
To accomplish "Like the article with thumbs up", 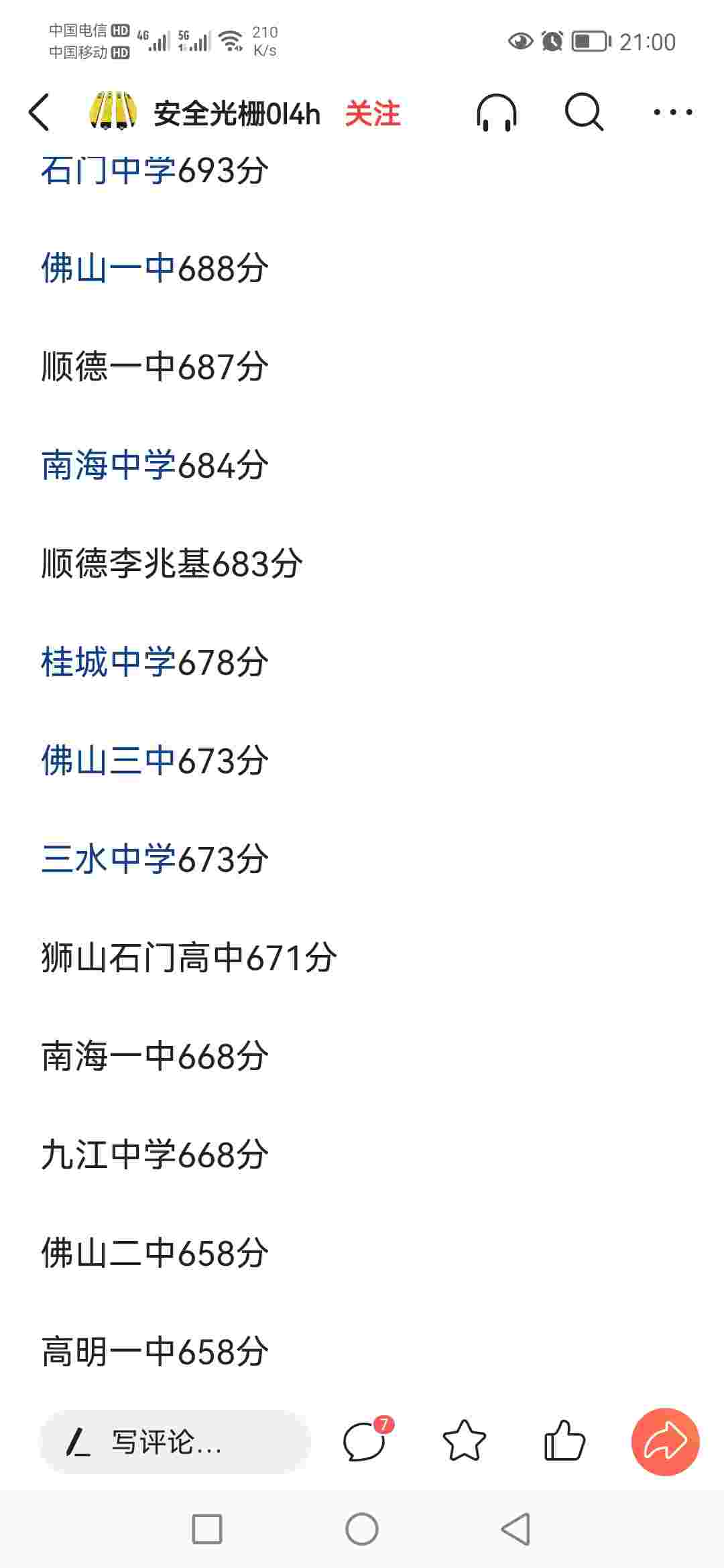I will click(564, 1441).
